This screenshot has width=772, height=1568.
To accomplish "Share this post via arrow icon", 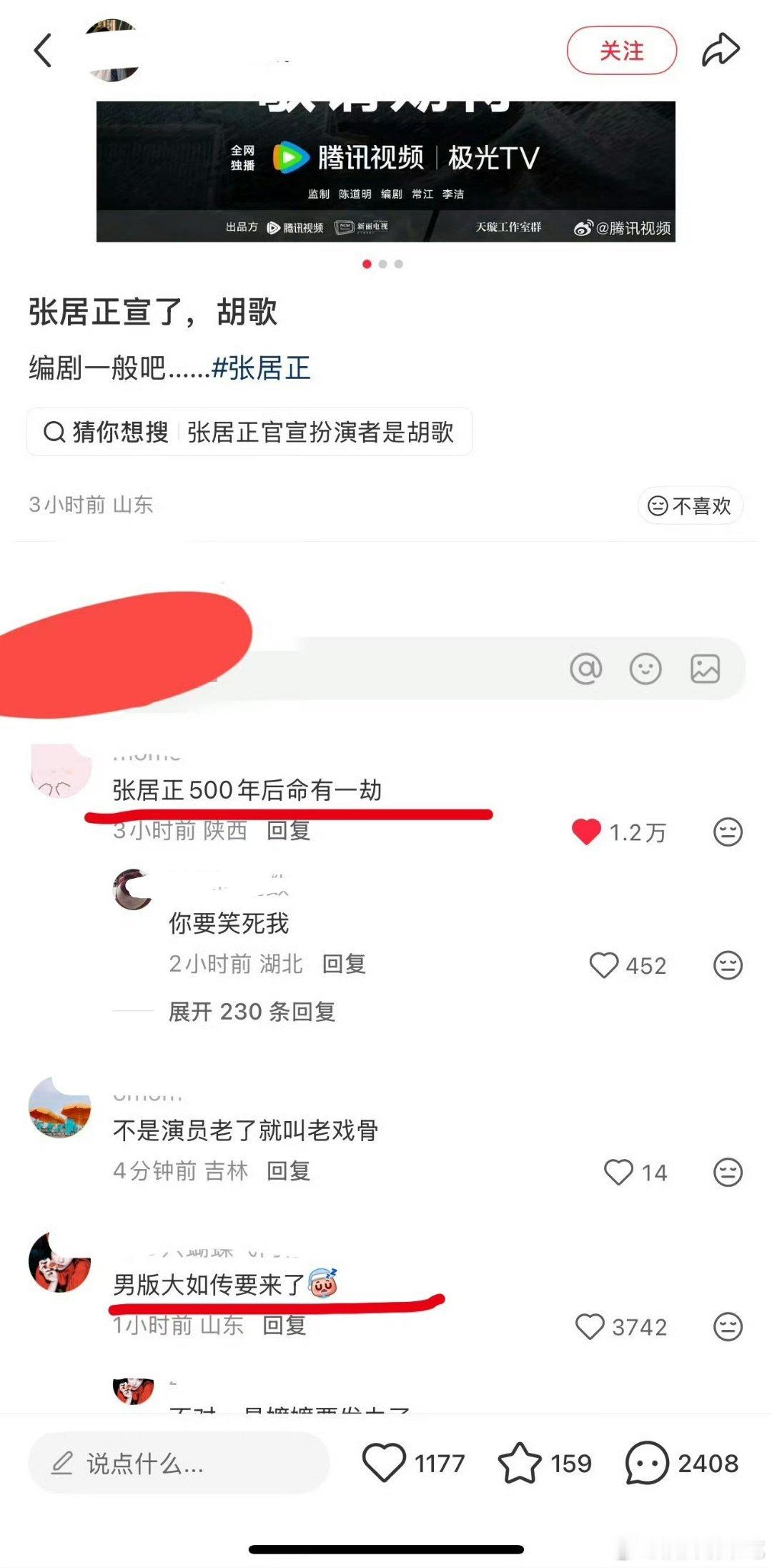I will [720, 50].
